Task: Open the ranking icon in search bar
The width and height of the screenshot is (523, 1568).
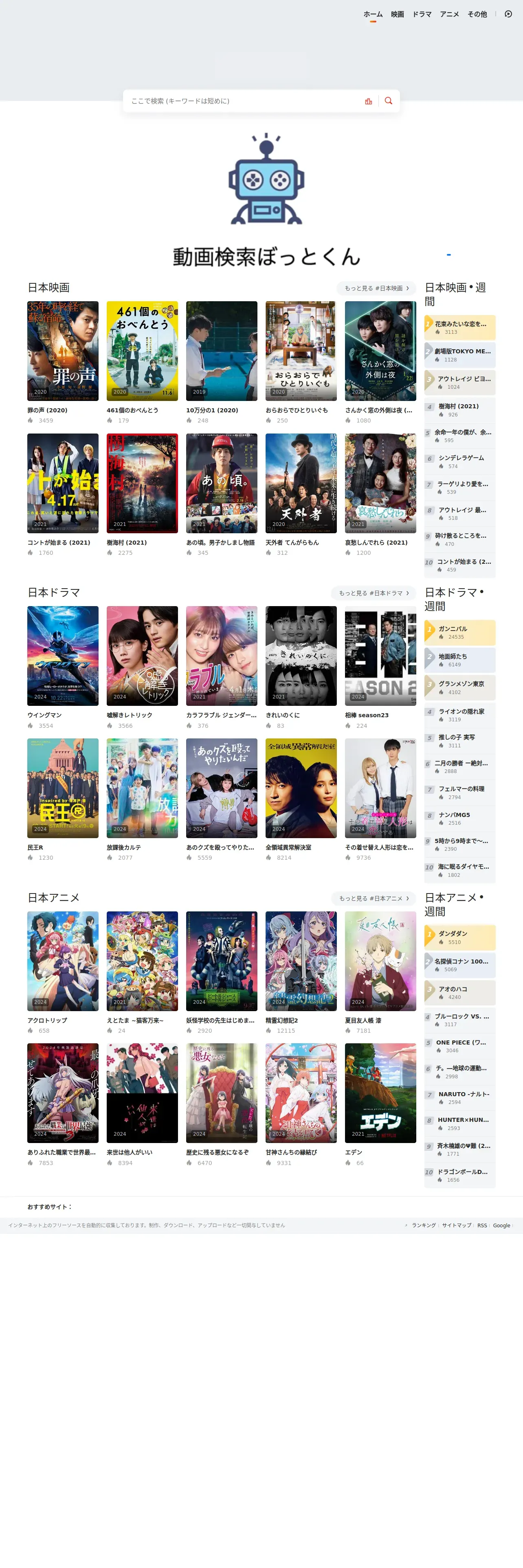Action: [368, 101]
